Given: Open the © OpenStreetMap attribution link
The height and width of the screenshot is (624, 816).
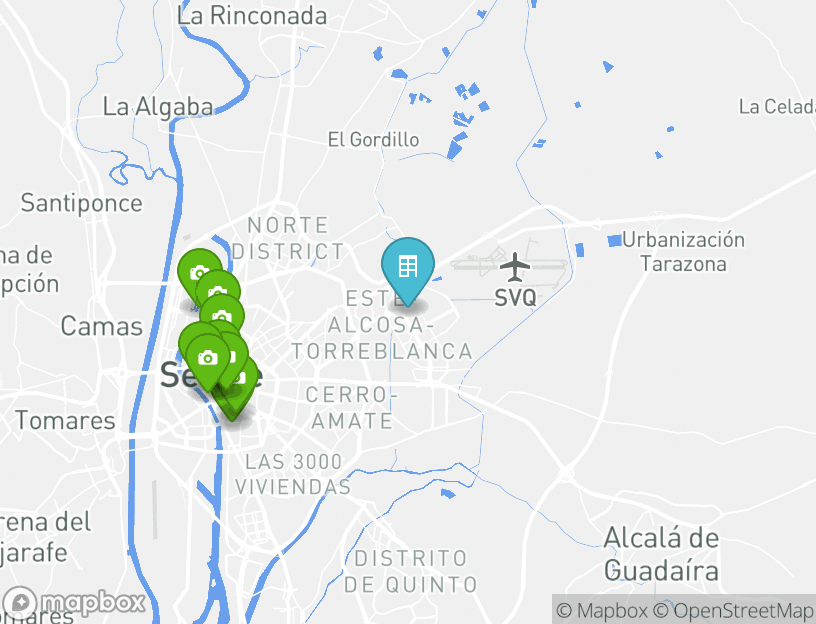Looking at the screenshot, I should tap(733, 610).
